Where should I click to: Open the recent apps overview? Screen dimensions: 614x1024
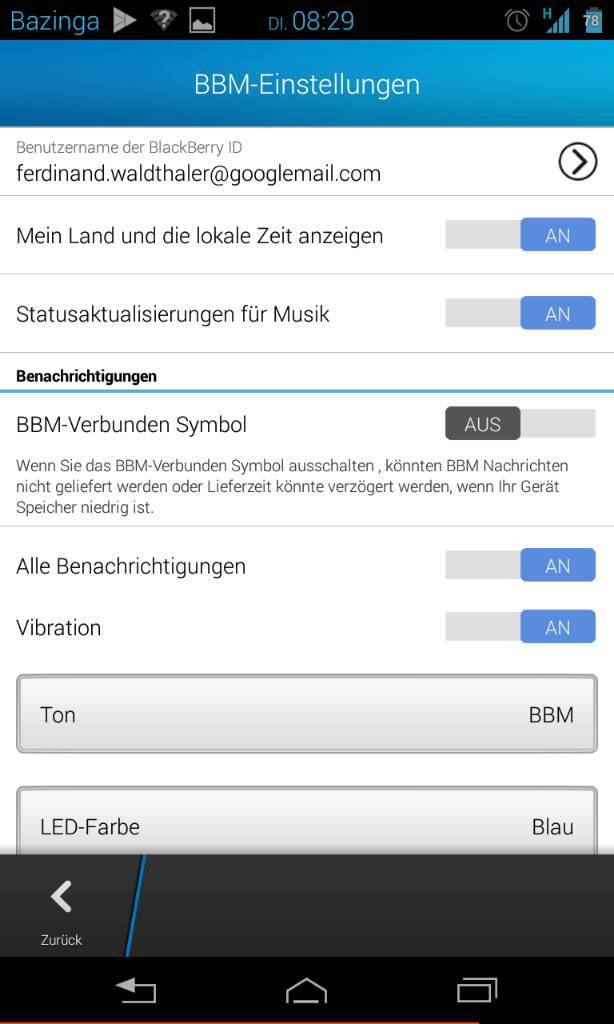point(477,990)
